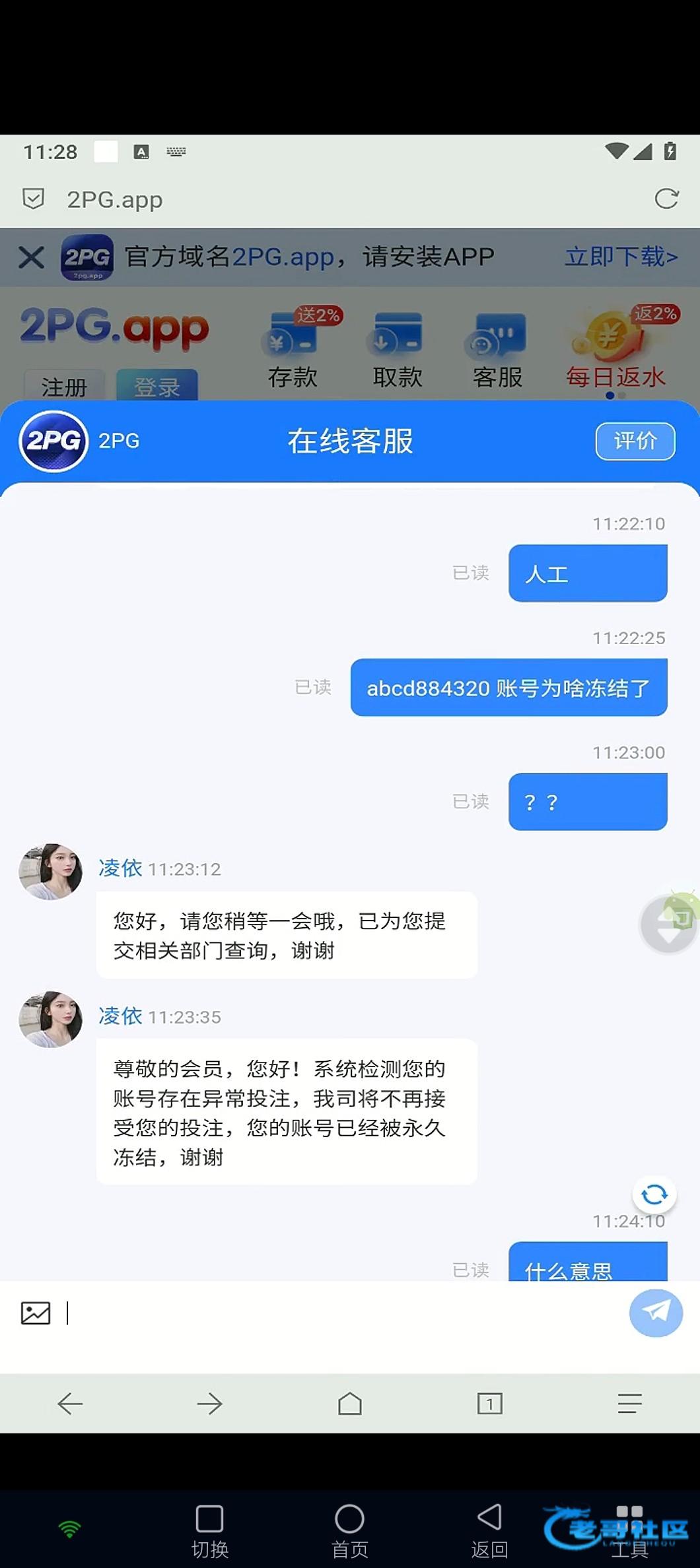This screenshot has width=700, height=1568.
Task: Open the browser menu
Action: point(629,1404)
